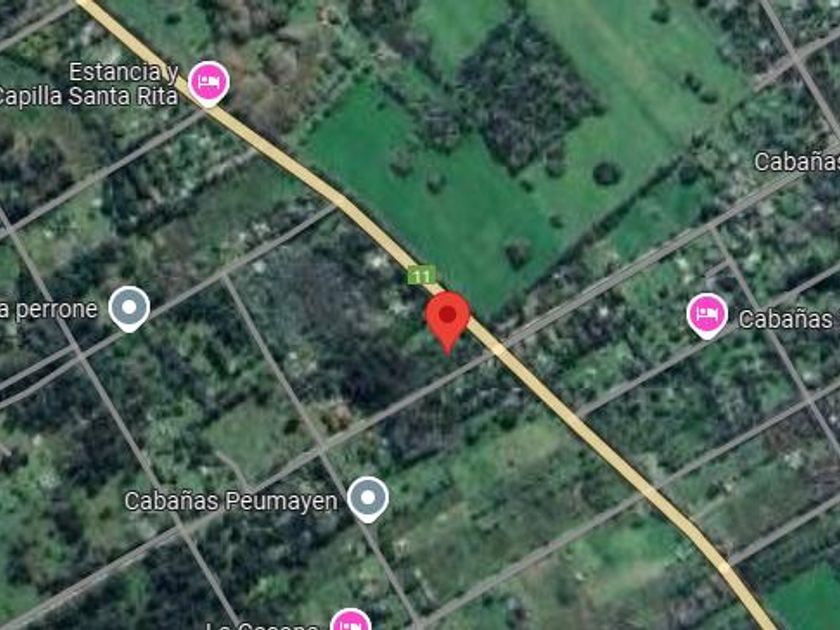This screenshot has height=630, width=840.
Task: Tap the pink Cabañas lodging marker east of Route 11
Action: (708, 315)
